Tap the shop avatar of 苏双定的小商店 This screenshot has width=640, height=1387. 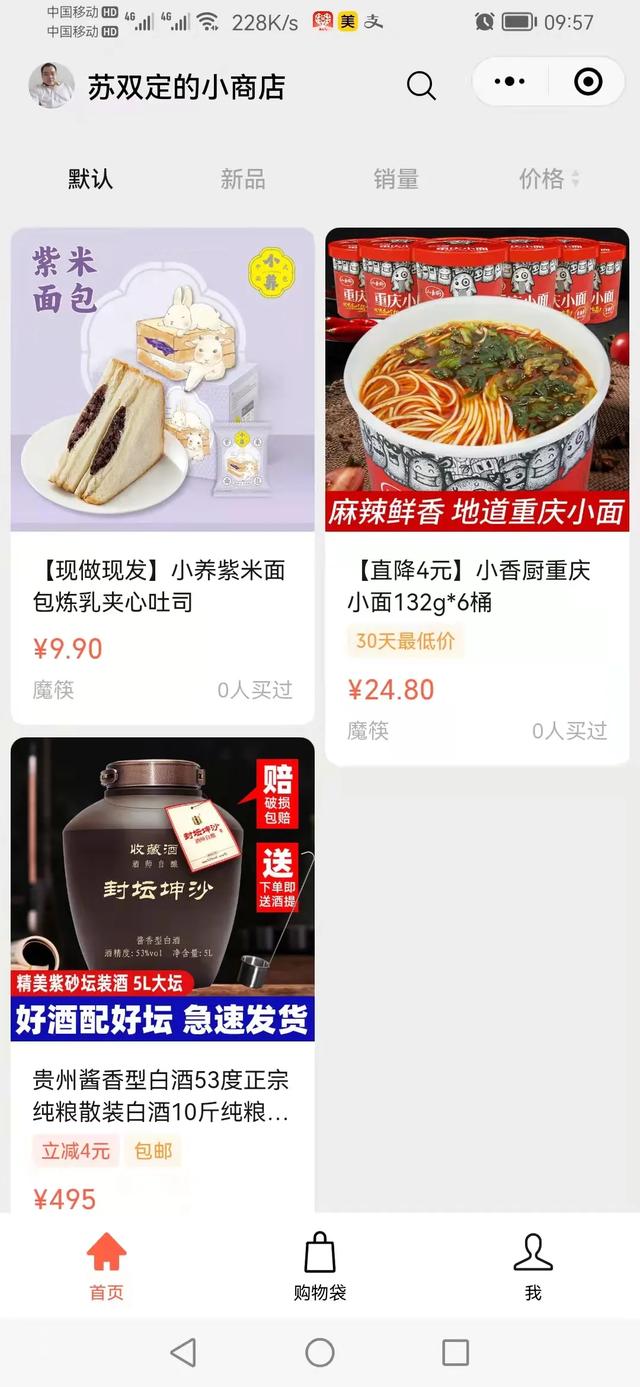(51, 86)
